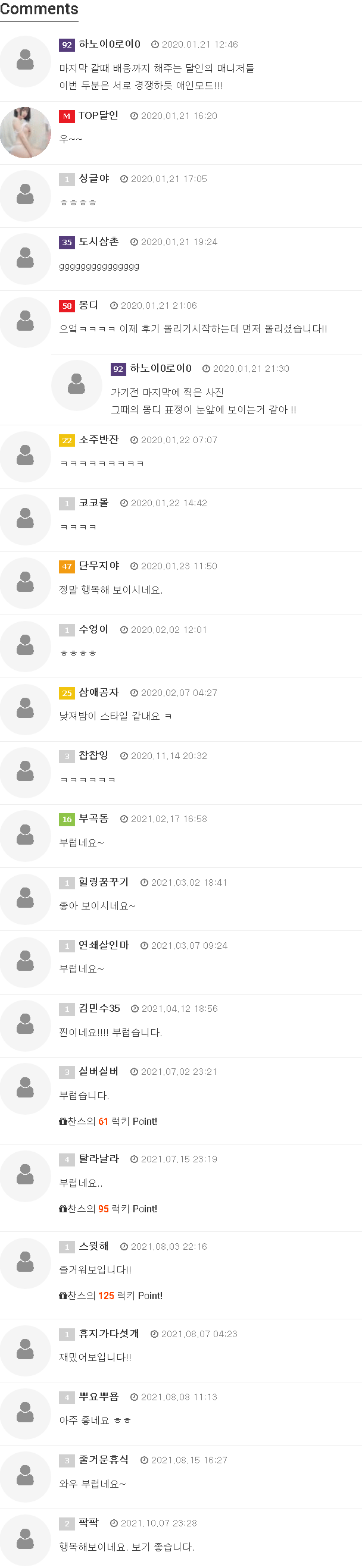The width and height of the screenshot is (362, 1568).
Task: Tap the username 단무지야
Action: pyautogui.click(x=98, y=566)
